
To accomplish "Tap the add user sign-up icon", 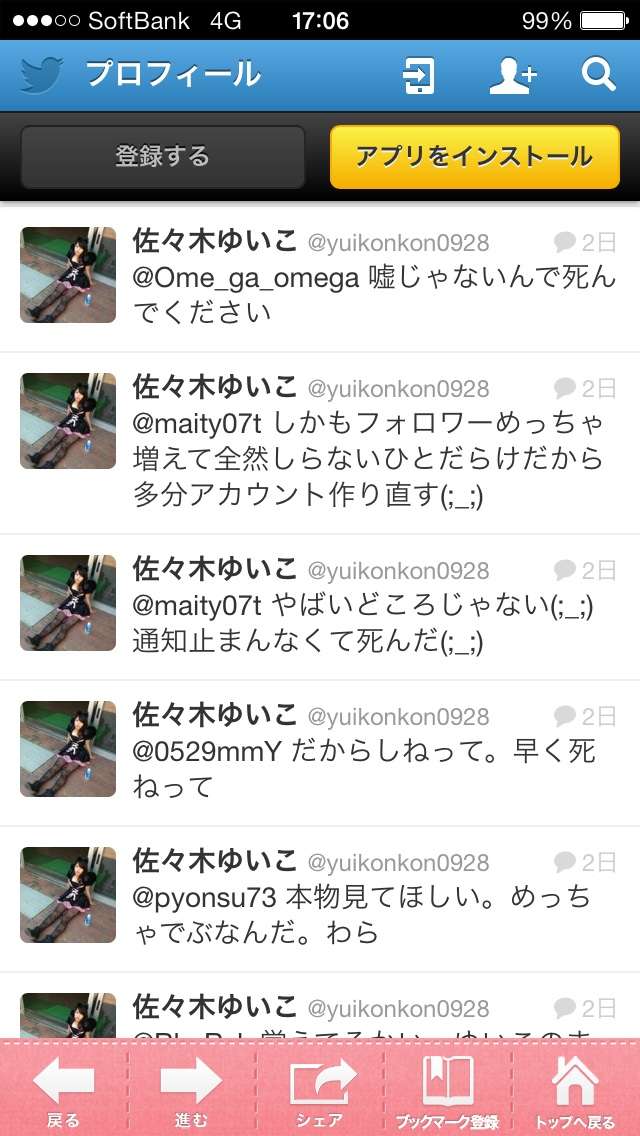I will point(512,75).
